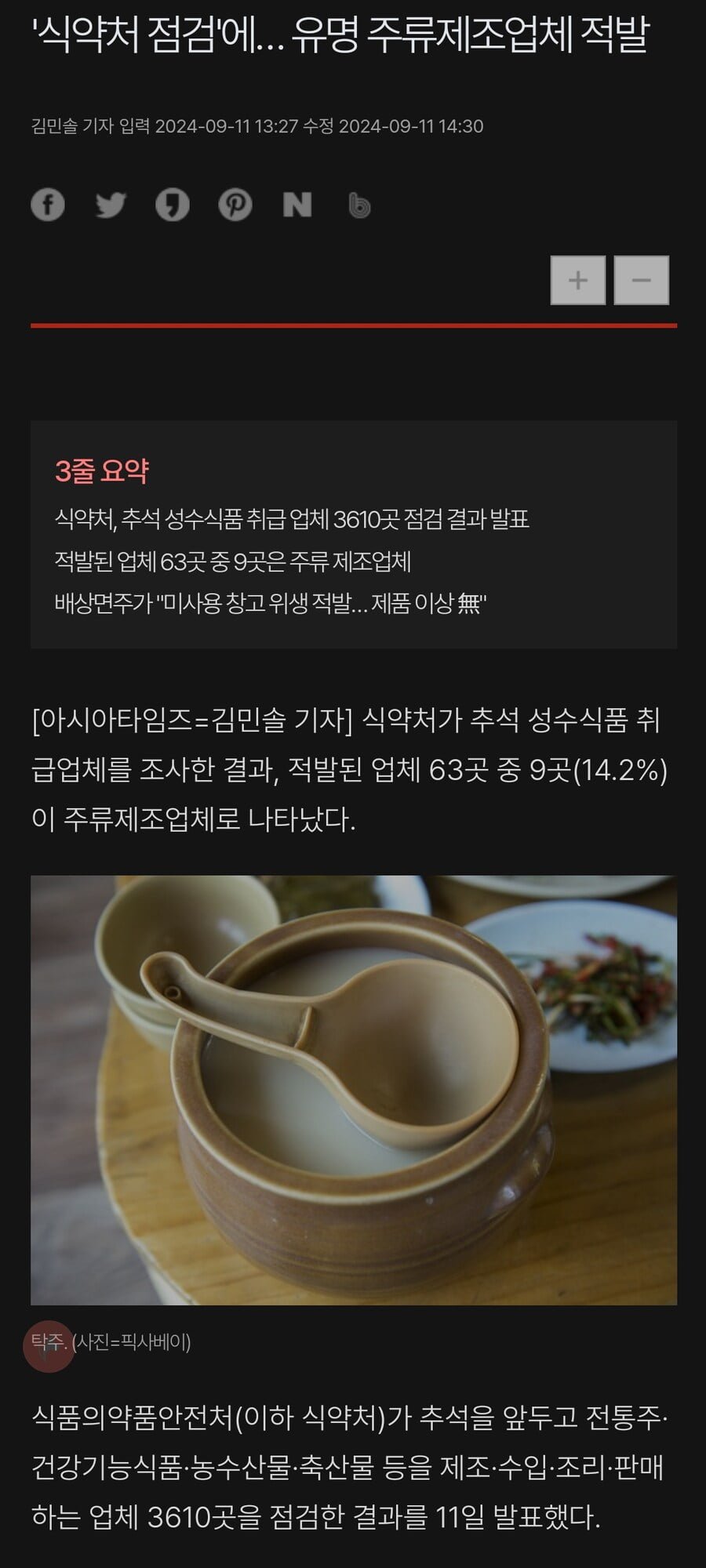Share the article on Naver

tap(297, 205)
